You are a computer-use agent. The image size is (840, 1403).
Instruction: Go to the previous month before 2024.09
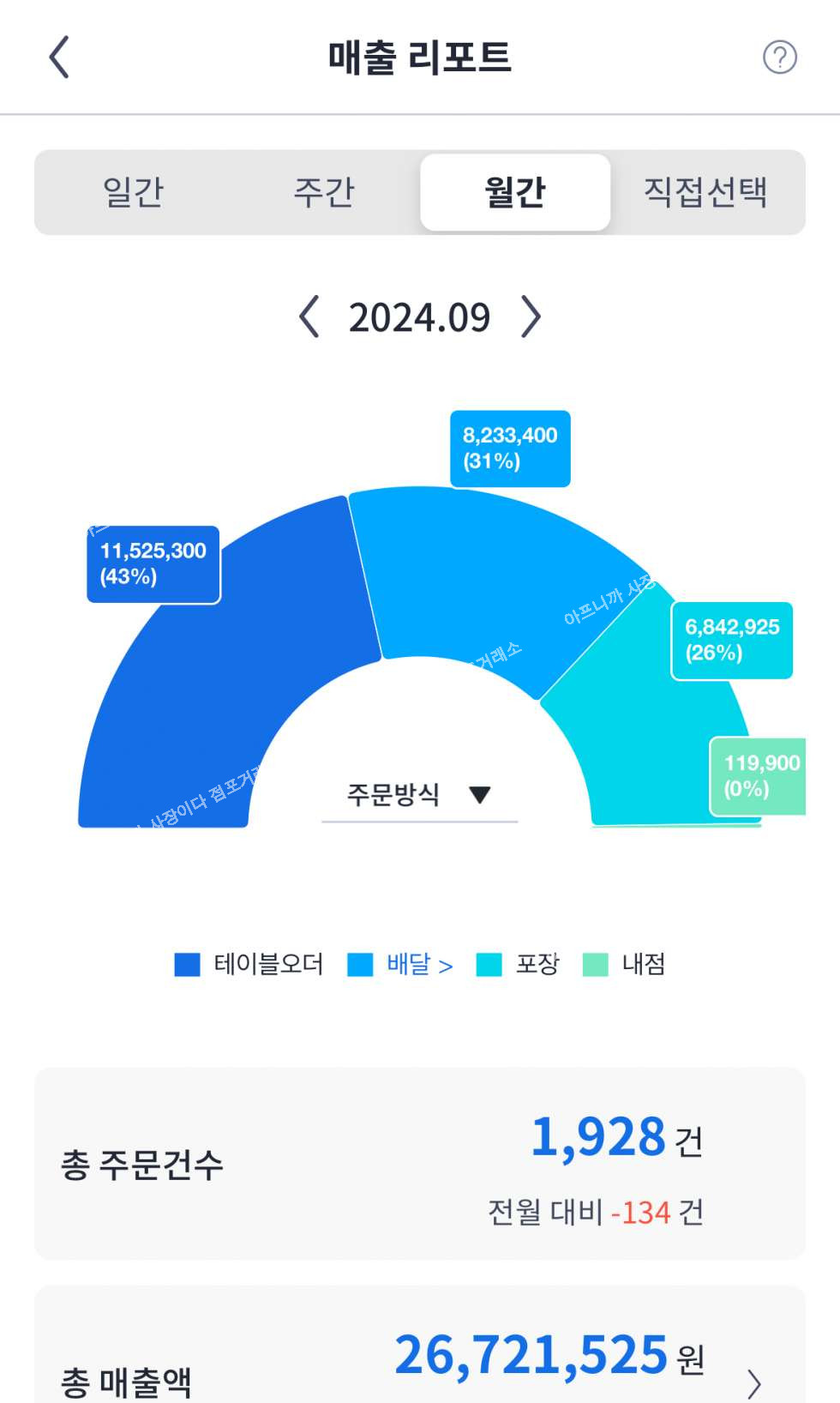tap(309, 317)
